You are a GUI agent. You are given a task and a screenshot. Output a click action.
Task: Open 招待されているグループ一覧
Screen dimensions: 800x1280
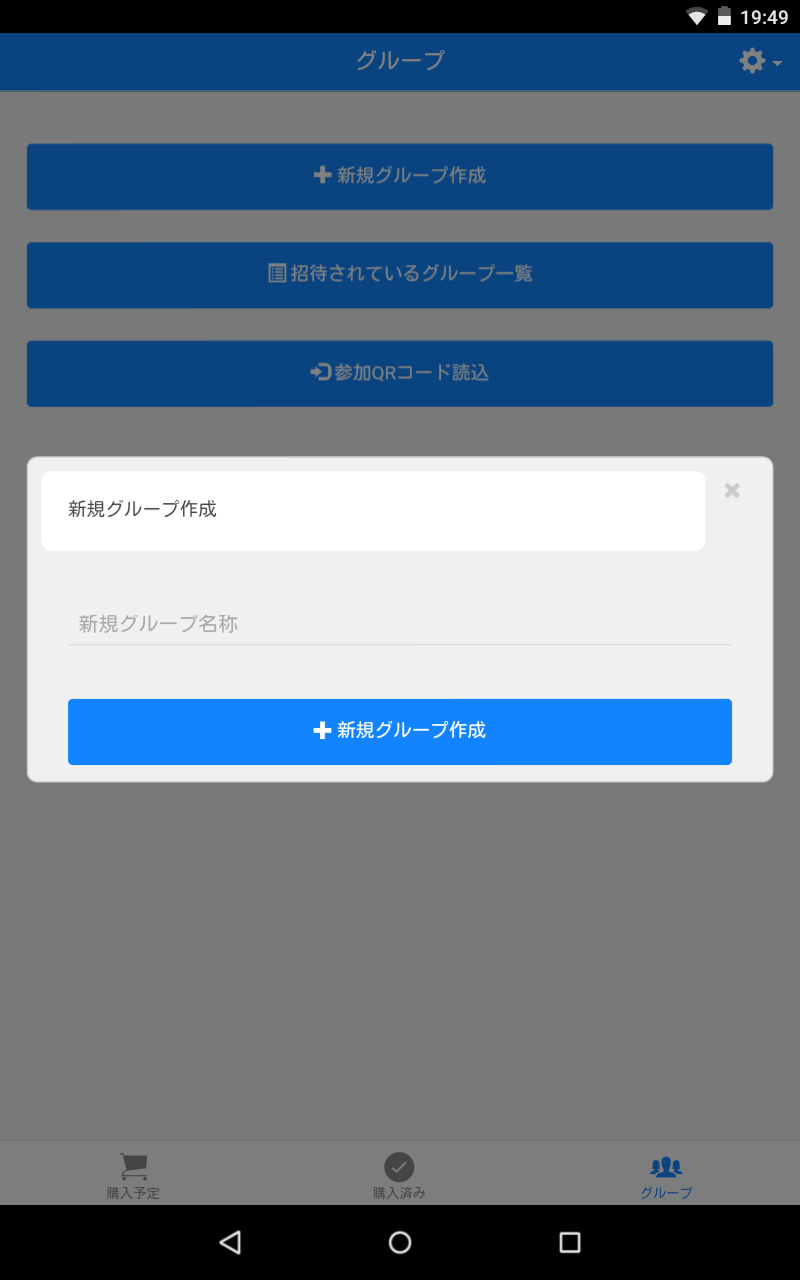click(400, 274)
